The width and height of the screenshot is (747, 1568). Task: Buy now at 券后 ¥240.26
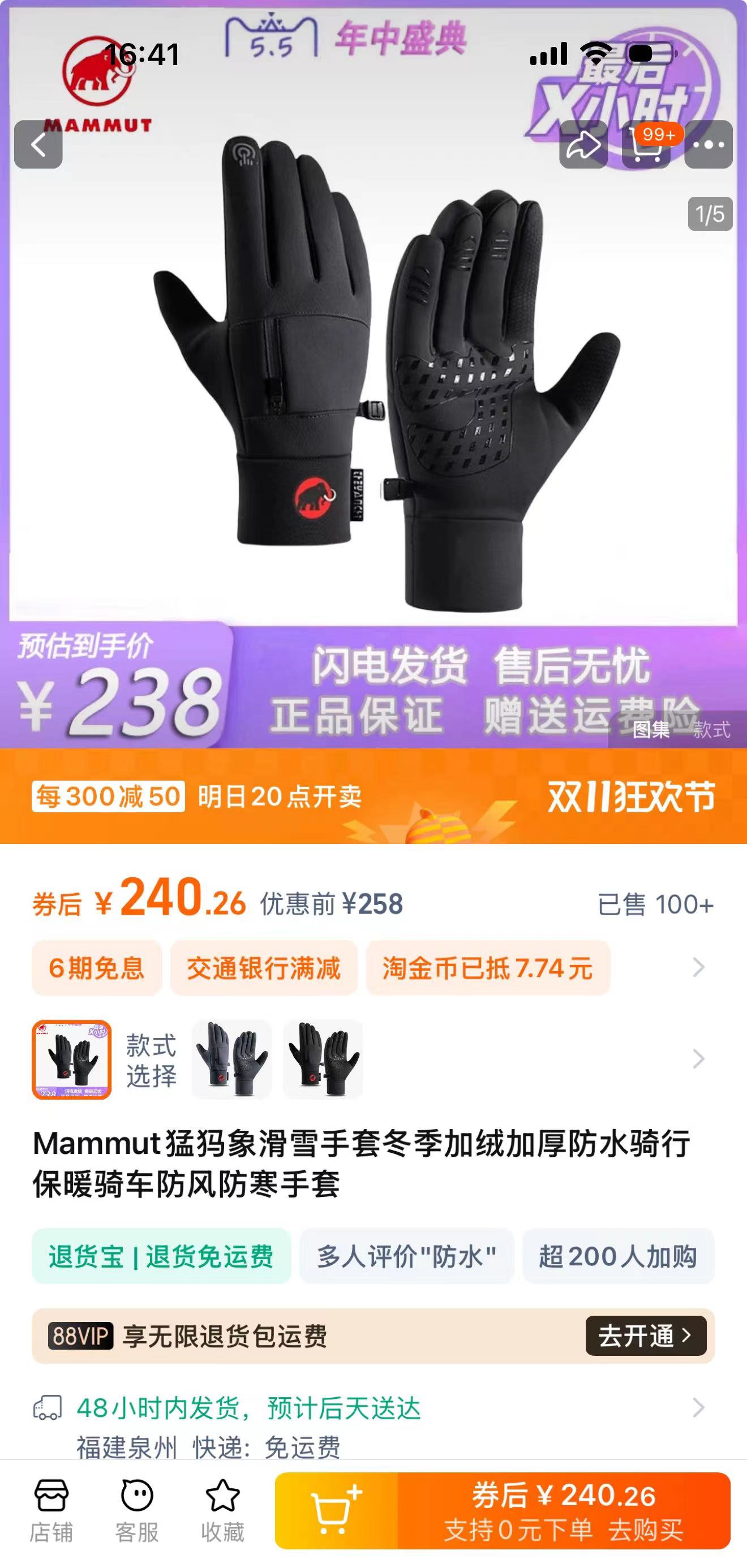coord(563,1511)
